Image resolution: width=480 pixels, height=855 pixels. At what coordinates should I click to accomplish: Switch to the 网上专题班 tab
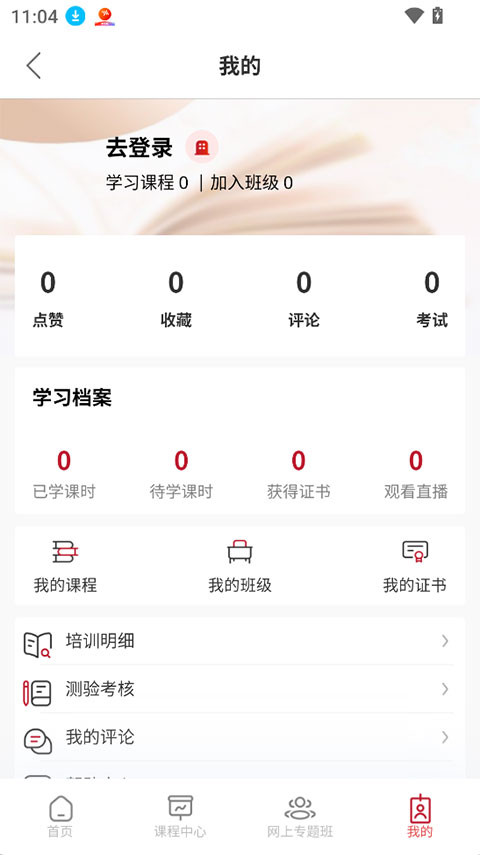click(300, 816)
